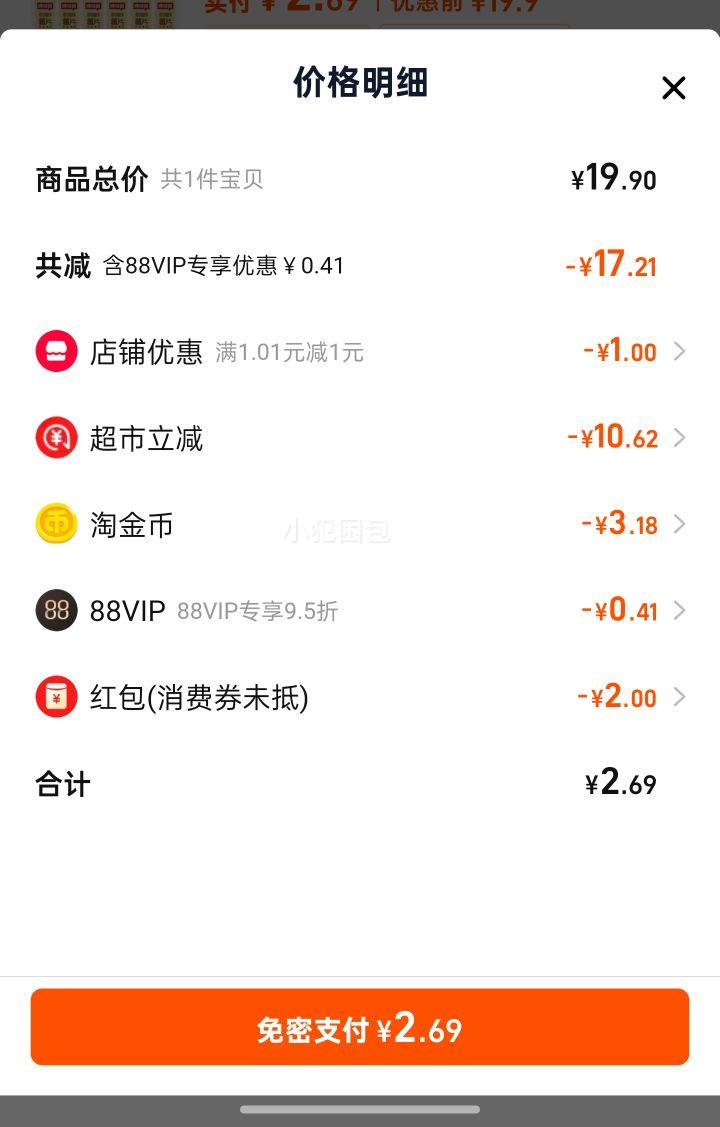Screen dimensions: 720x1127
Task: Select the 店铺优惠 coupon icon
Action: [57, 351]
